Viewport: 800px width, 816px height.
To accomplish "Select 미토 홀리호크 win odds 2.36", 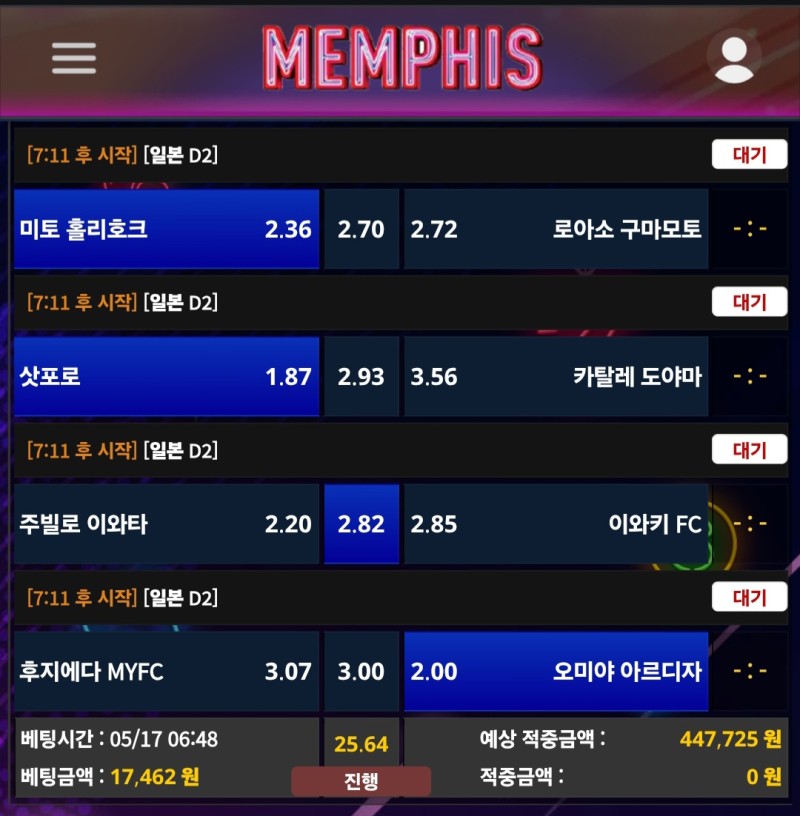I will [167, 229].
